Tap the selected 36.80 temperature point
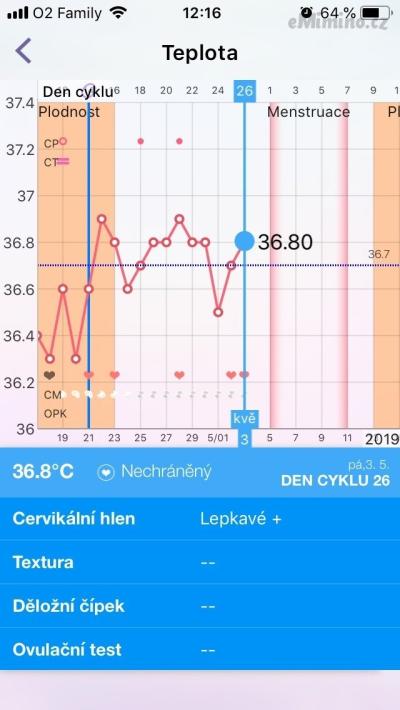 tap(245, 241)
